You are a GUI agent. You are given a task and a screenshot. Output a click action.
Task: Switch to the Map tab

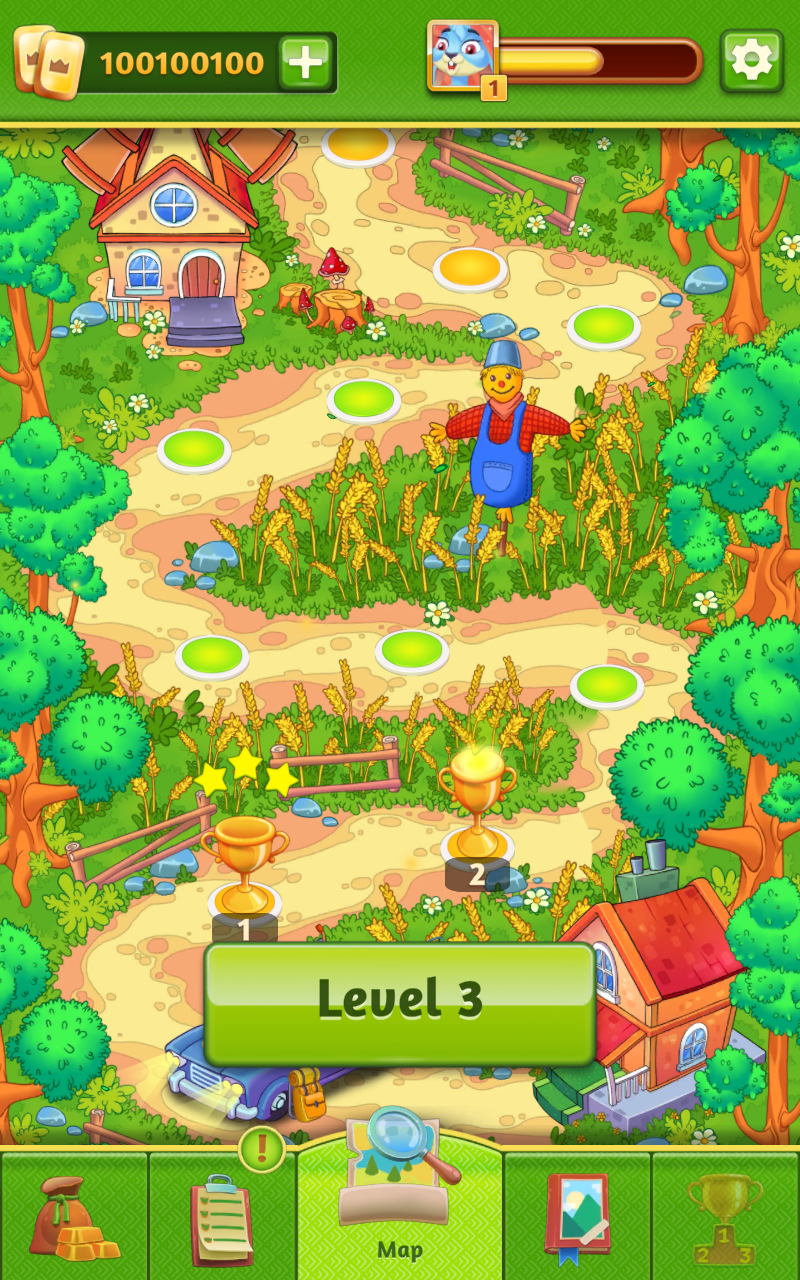(398, 1210)
